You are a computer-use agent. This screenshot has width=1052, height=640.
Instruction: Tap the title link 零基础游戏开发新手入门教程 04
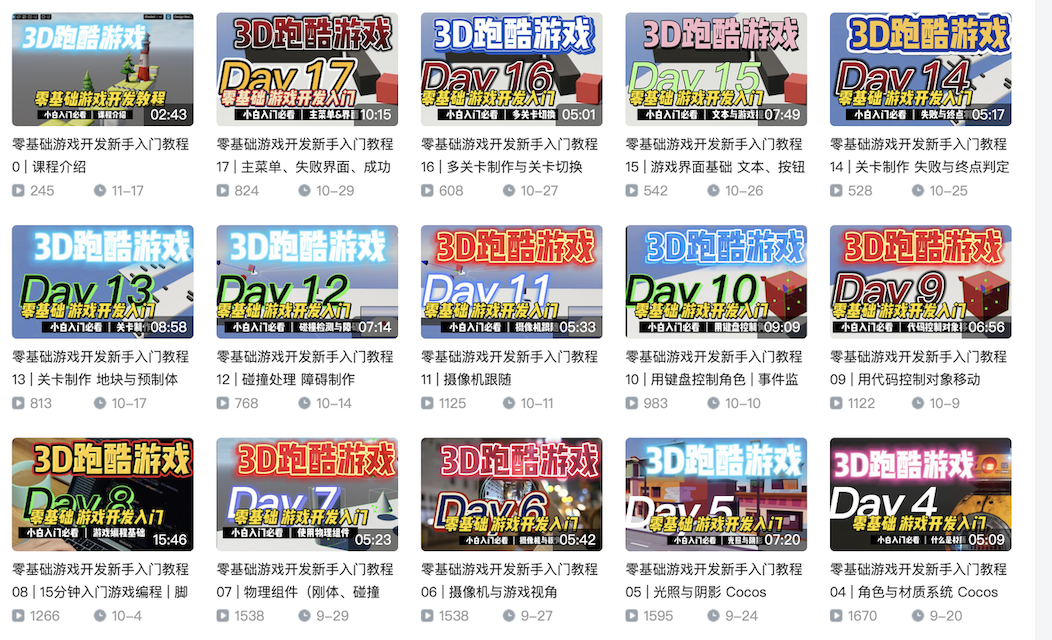(x=918, y=580)
